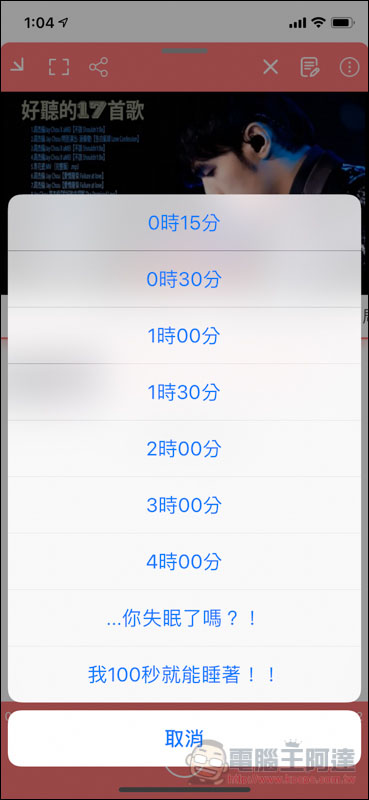Select 2時00分 from the list
Screen dimensions: 369x800
pos(184,448)
